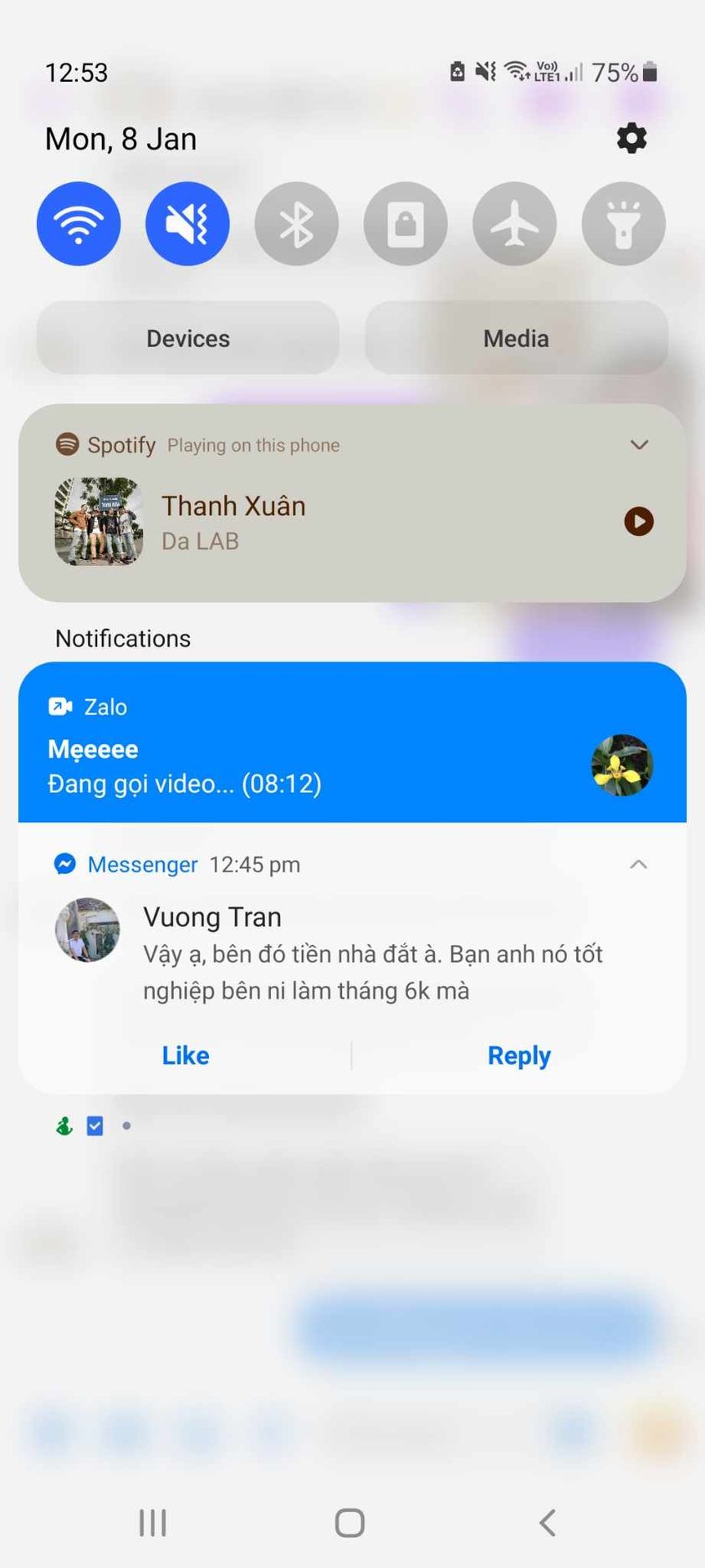Screen dimensions: 705x1568
Task: Turn on the flashlight
Action: click(623, 224)
